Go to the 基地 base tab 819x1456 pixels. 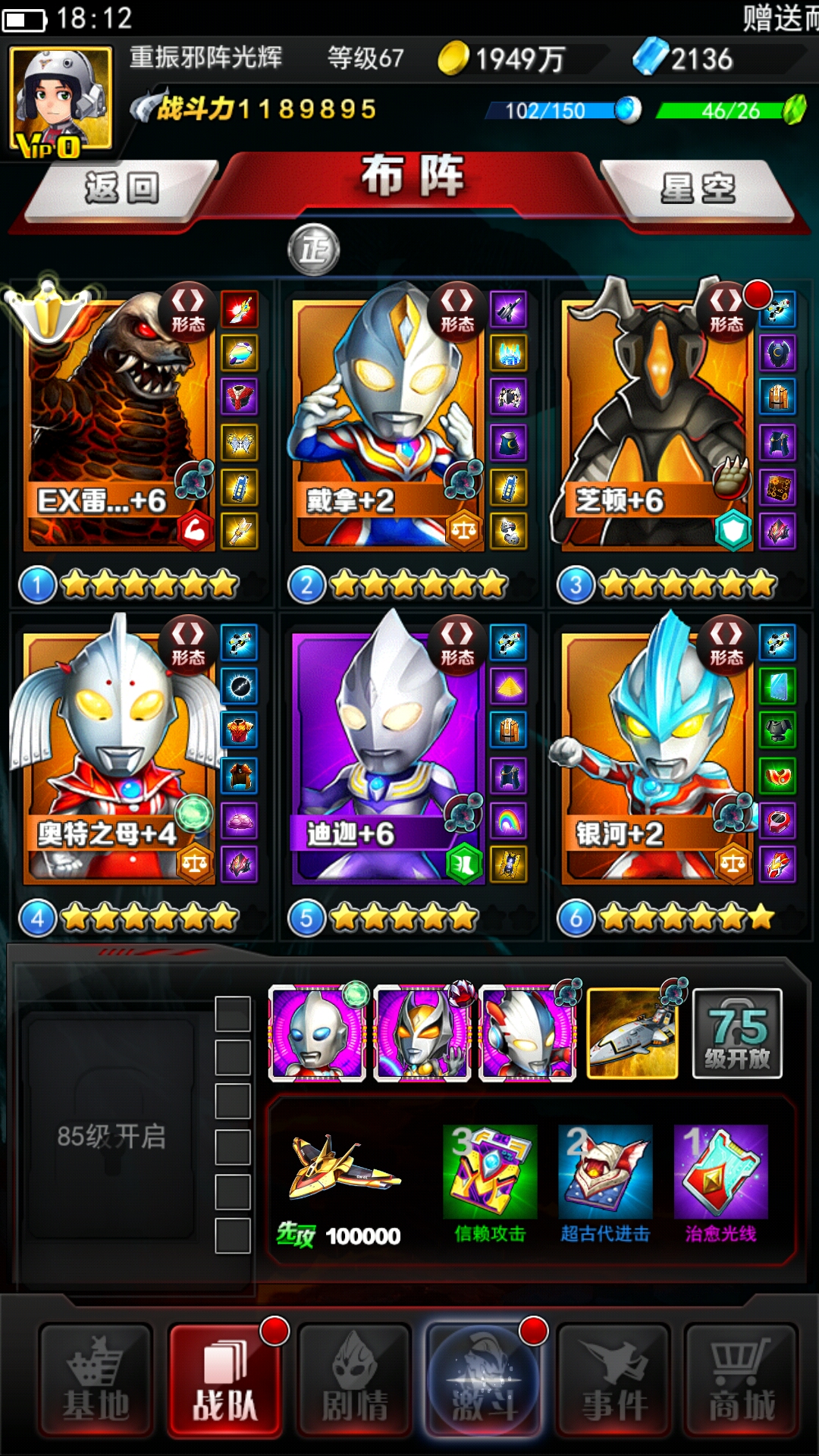(x=96, y=1380)
